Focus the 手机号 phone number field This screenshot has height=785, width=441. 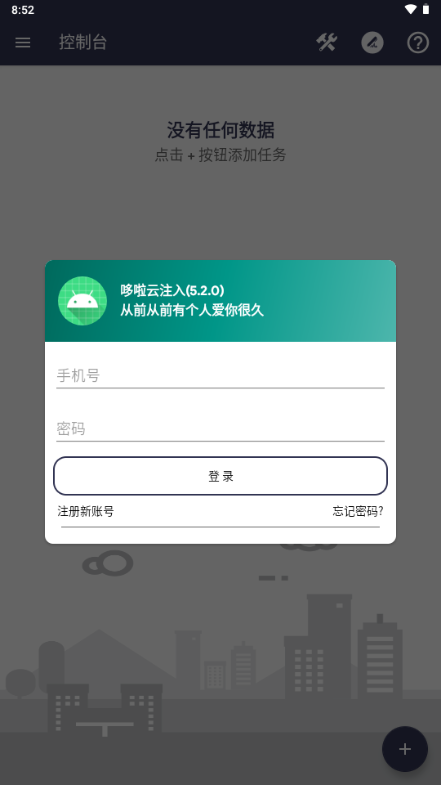(220, 375)
